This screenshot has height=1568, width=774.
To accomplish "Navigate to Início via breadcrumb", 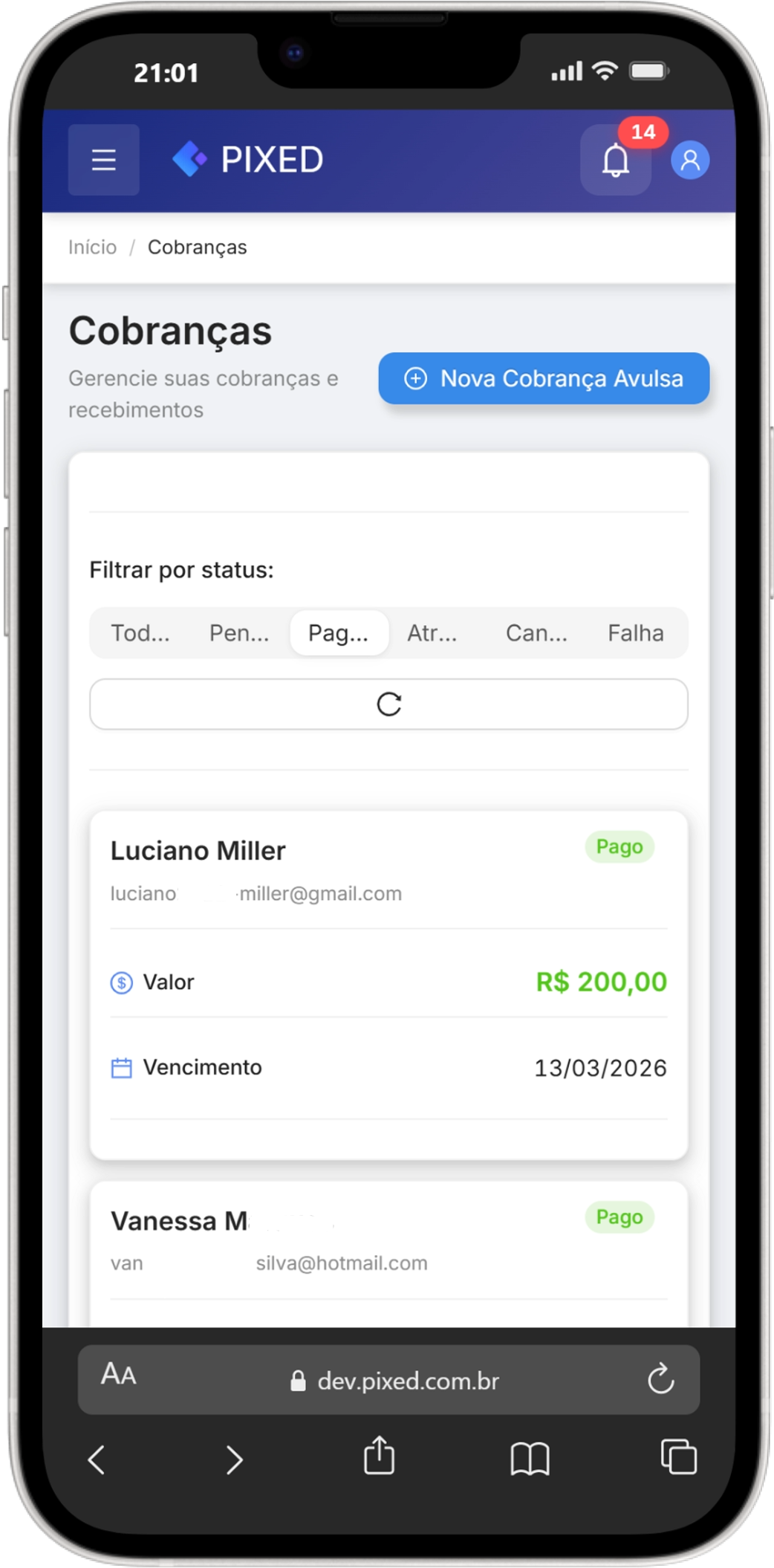I will [92, 247].
